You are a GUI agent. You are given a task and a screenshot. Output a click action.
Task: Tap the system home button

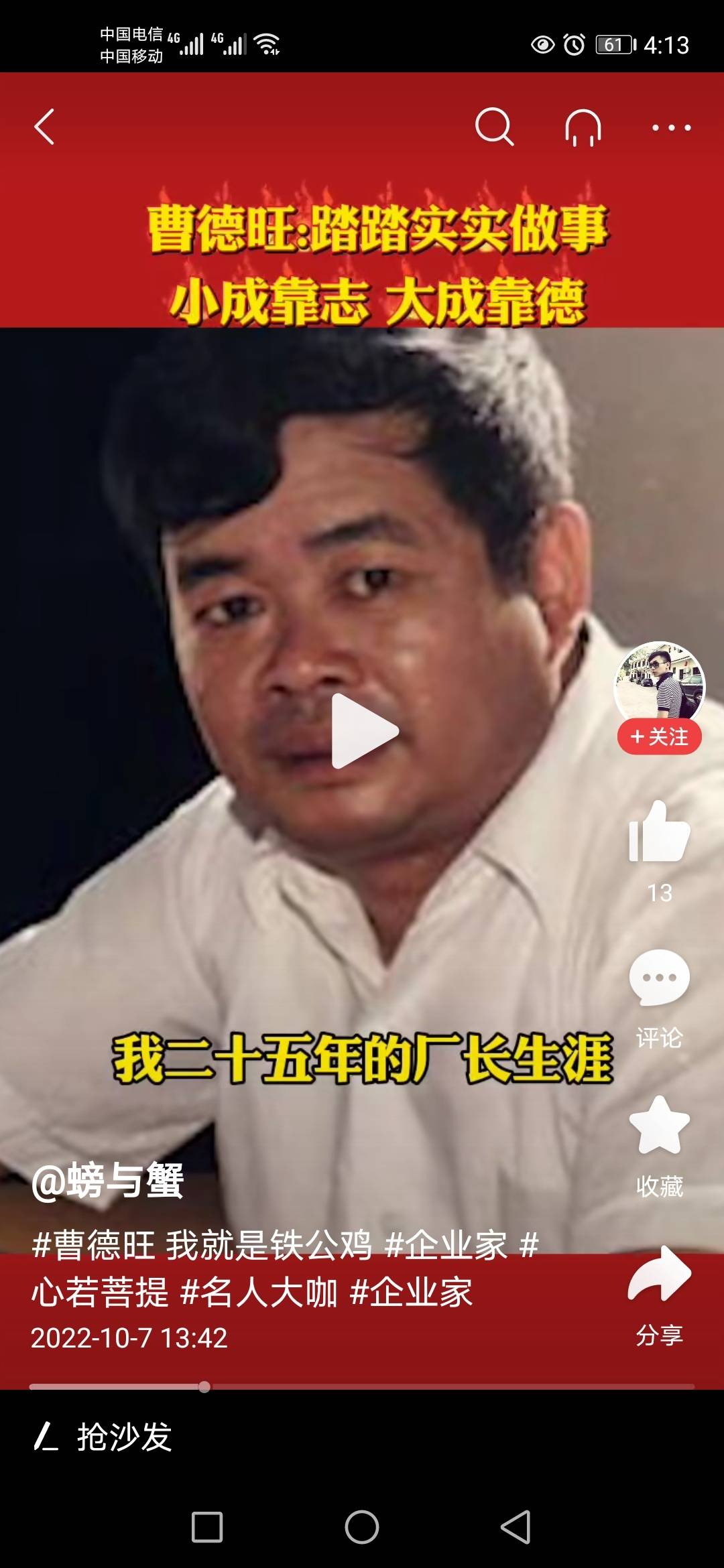[362, 1527]
